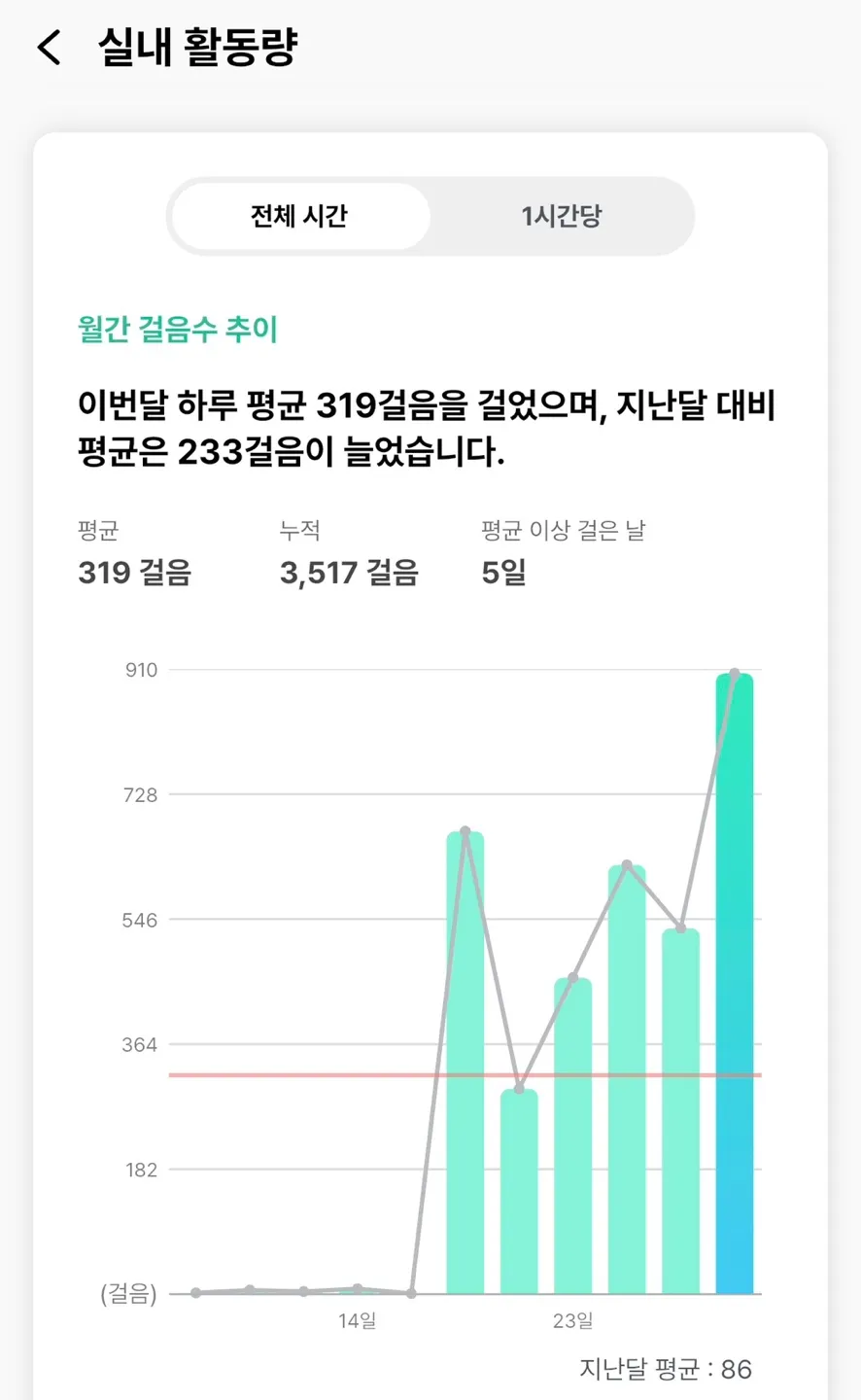Go back from 실내 활동량 screen
The height and width of the screenshot is (1400, 861).
tap(49, 47)
